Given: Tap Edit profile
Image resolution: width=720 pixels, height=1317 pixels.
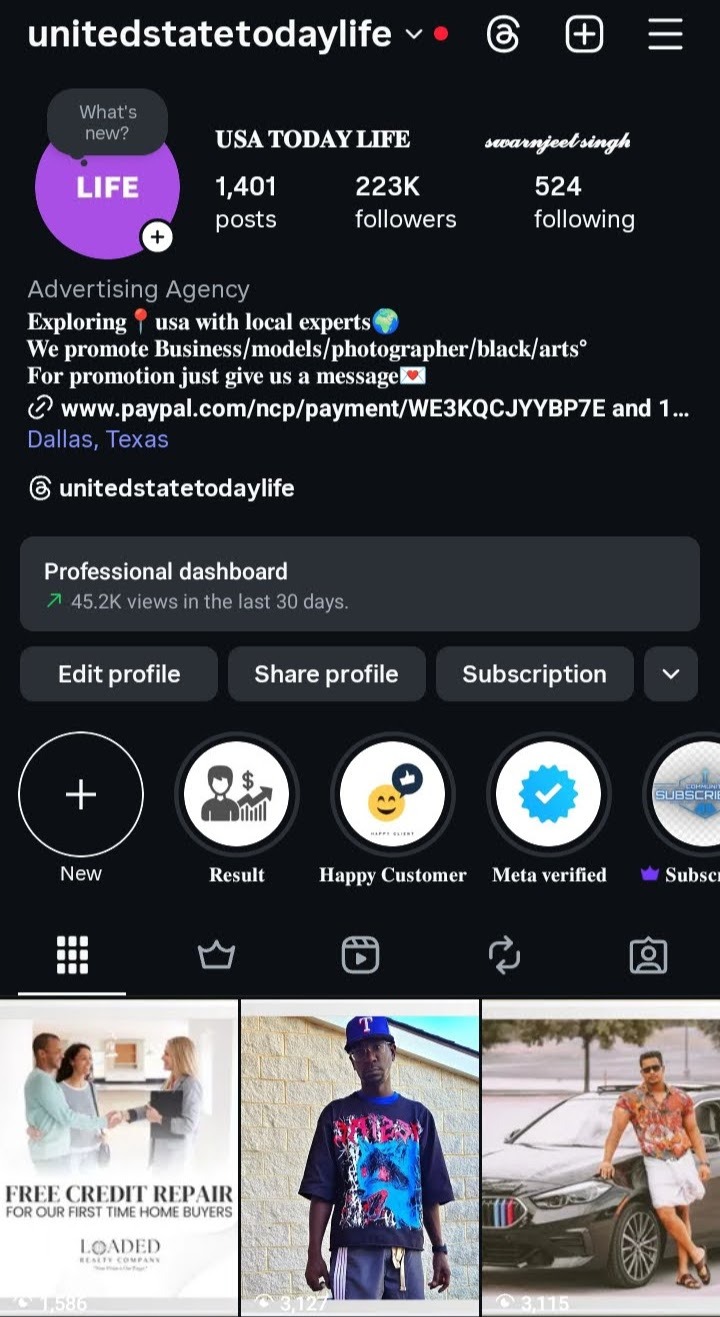Looking at the screenshot, I should 119,674.
